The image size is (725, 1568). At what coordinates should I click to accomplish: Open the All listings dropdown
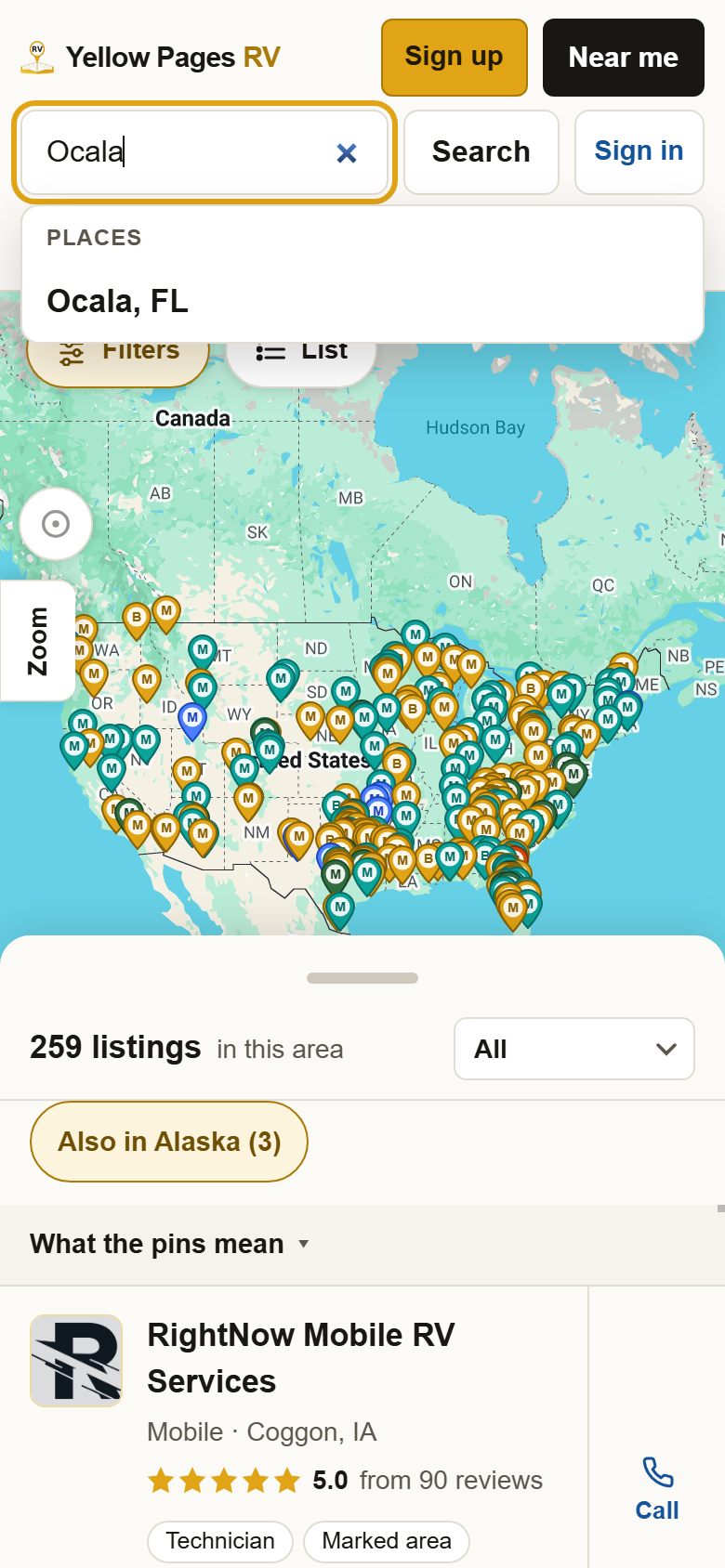[574, 1049]
